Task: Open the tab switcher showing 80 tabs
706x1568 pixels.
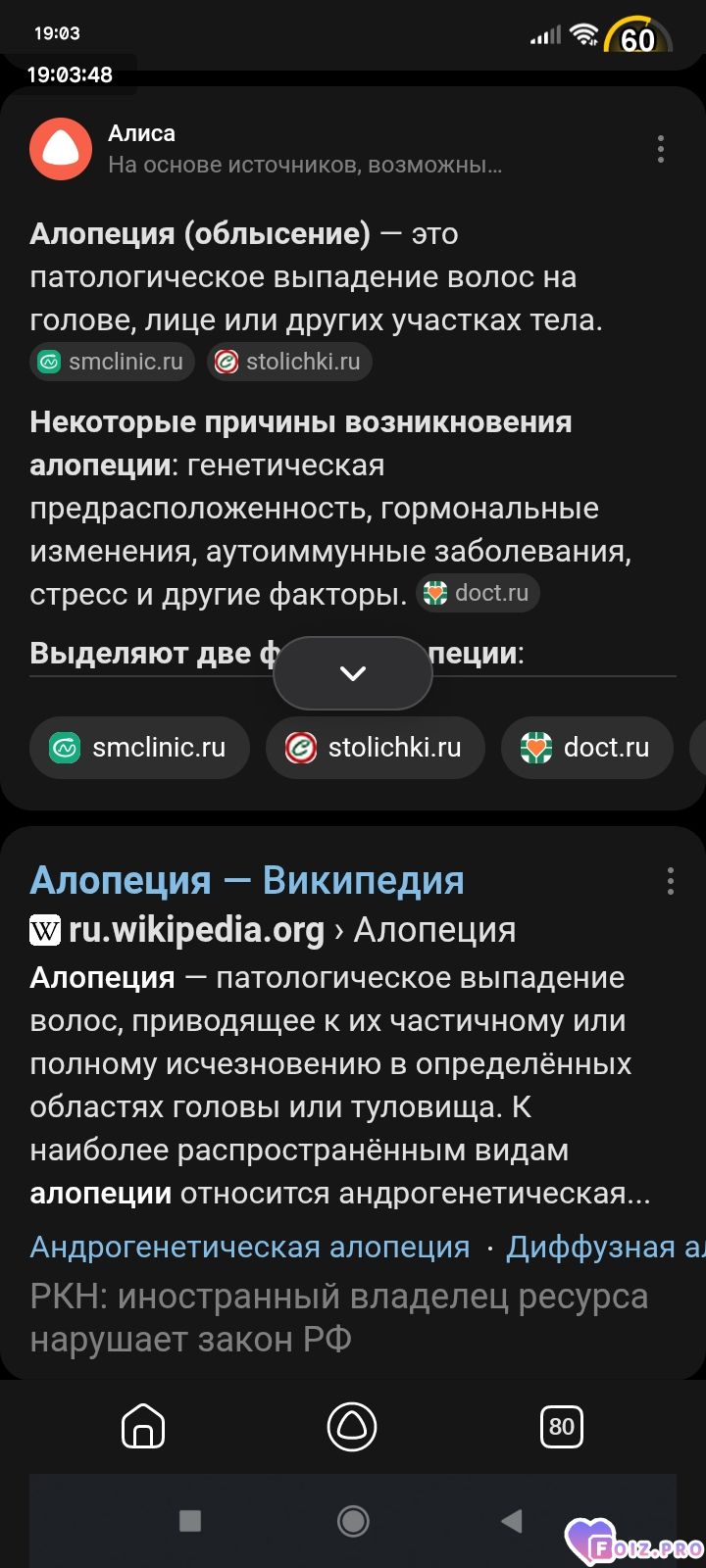Action: pyautogui.click(x=562, y=1427)
